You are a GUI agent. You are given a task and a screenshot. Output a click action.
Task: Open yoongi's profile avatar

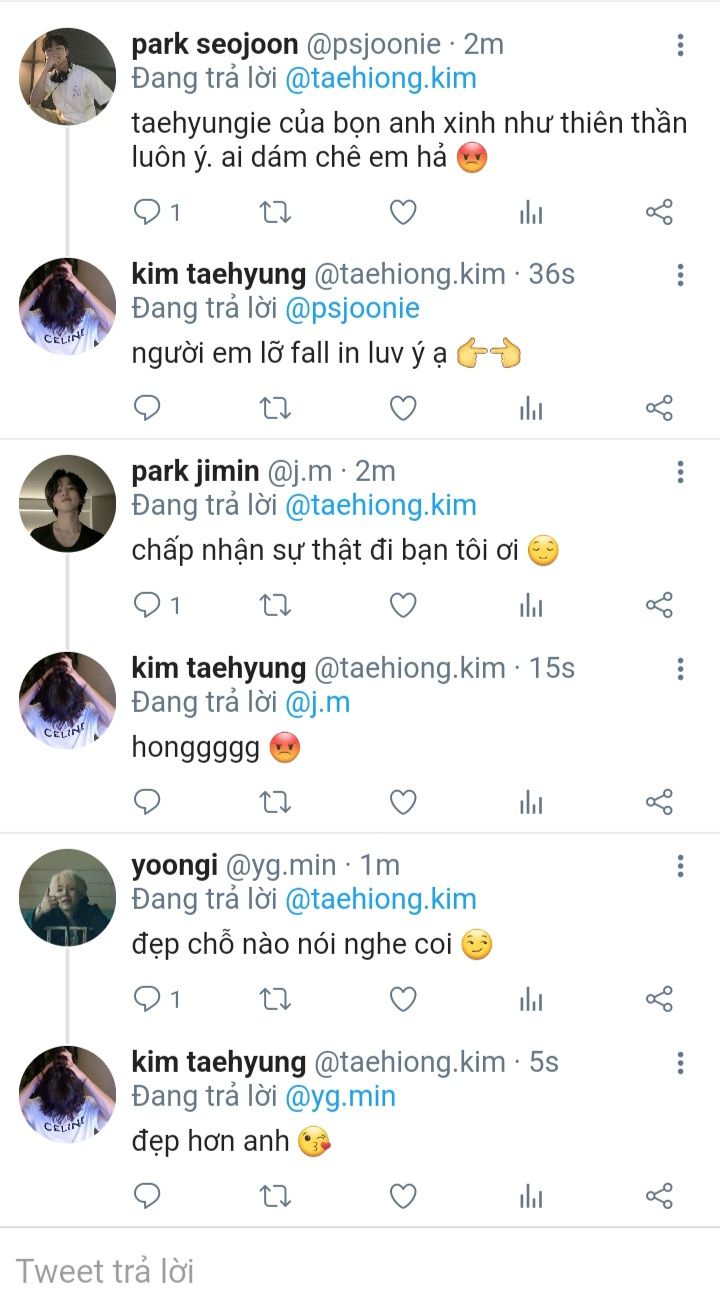[x=67, y=898]
